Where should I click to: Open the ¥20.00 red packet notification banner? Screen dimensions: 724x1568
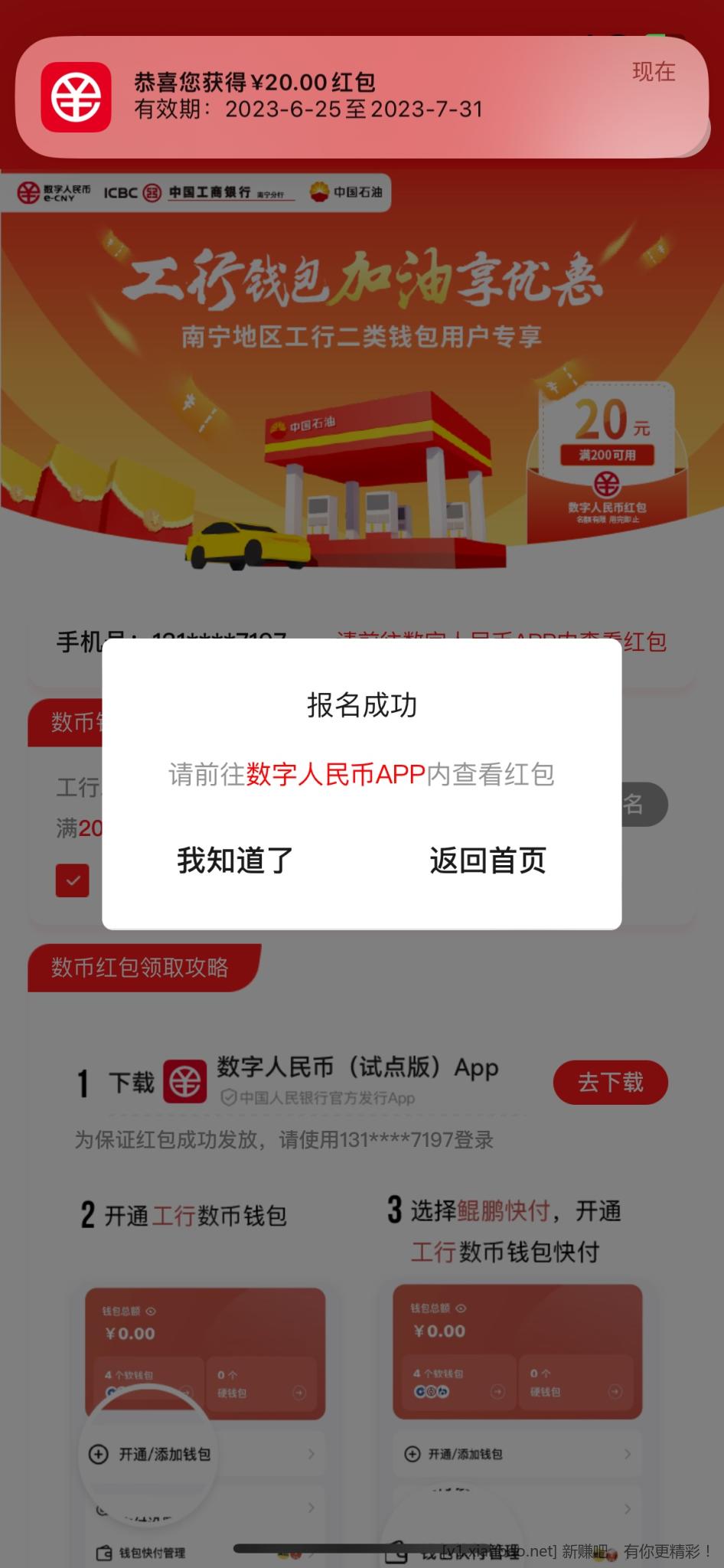pos(361,97)
